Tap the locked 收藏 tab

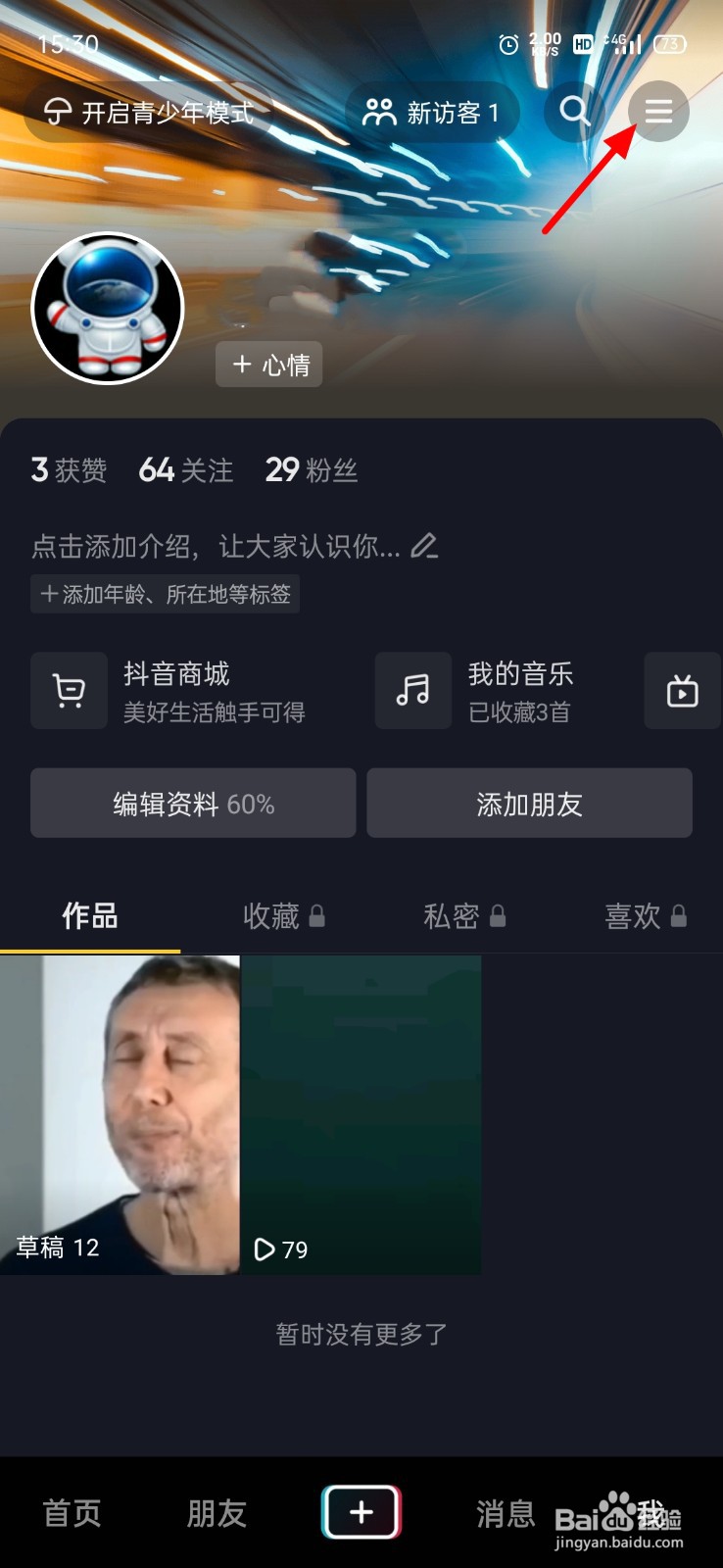283,915
